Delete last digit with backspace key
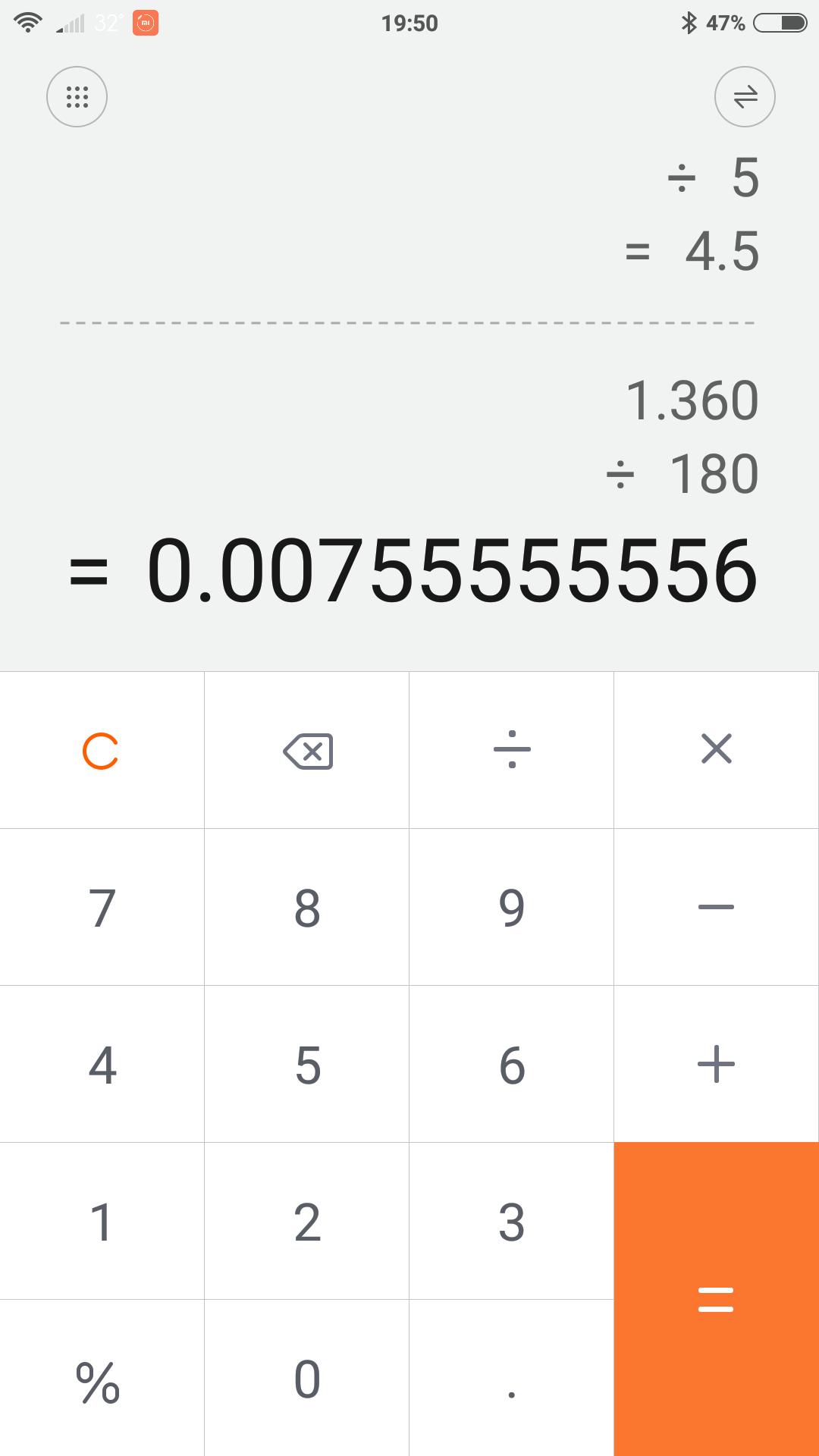The image size is (819, 1456). click(x=307, y=750)
